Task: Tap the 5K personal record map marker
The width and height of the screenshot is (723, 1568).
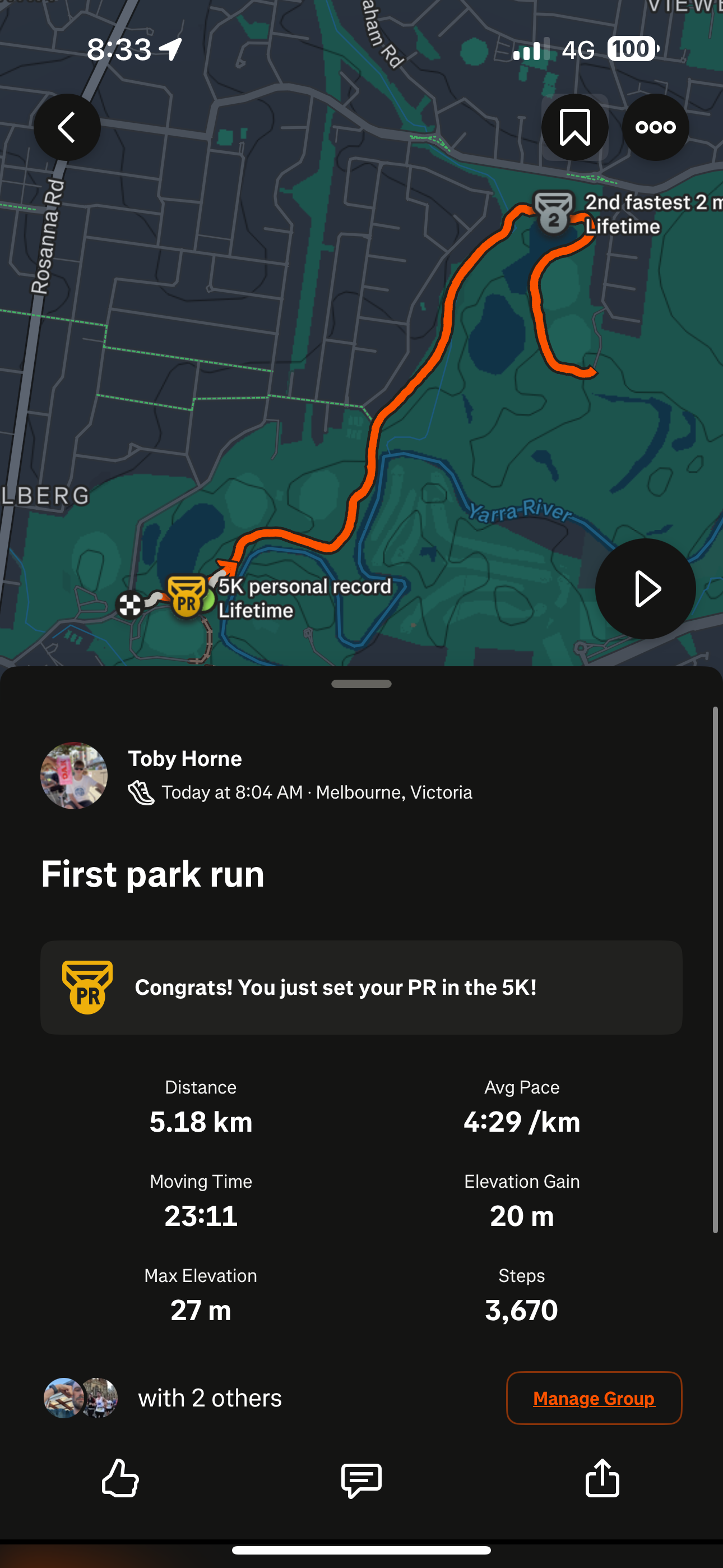Action: click(x=187, y=597)
